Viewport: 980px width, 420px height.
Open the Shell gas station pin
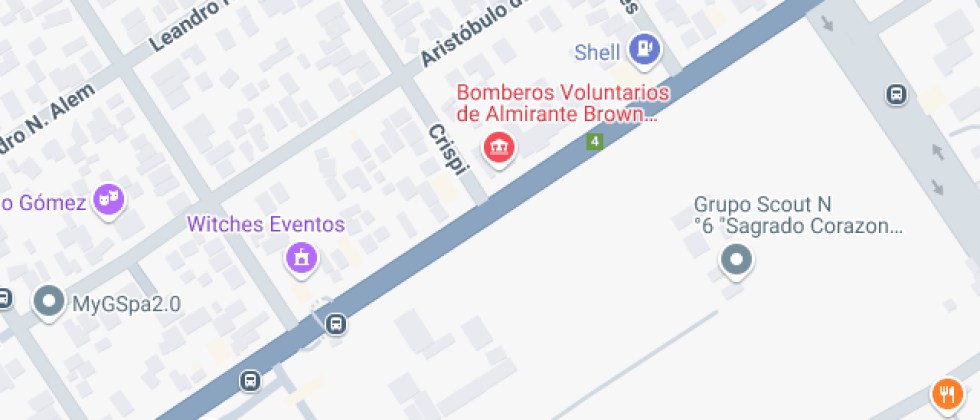(x=644, y=51)
